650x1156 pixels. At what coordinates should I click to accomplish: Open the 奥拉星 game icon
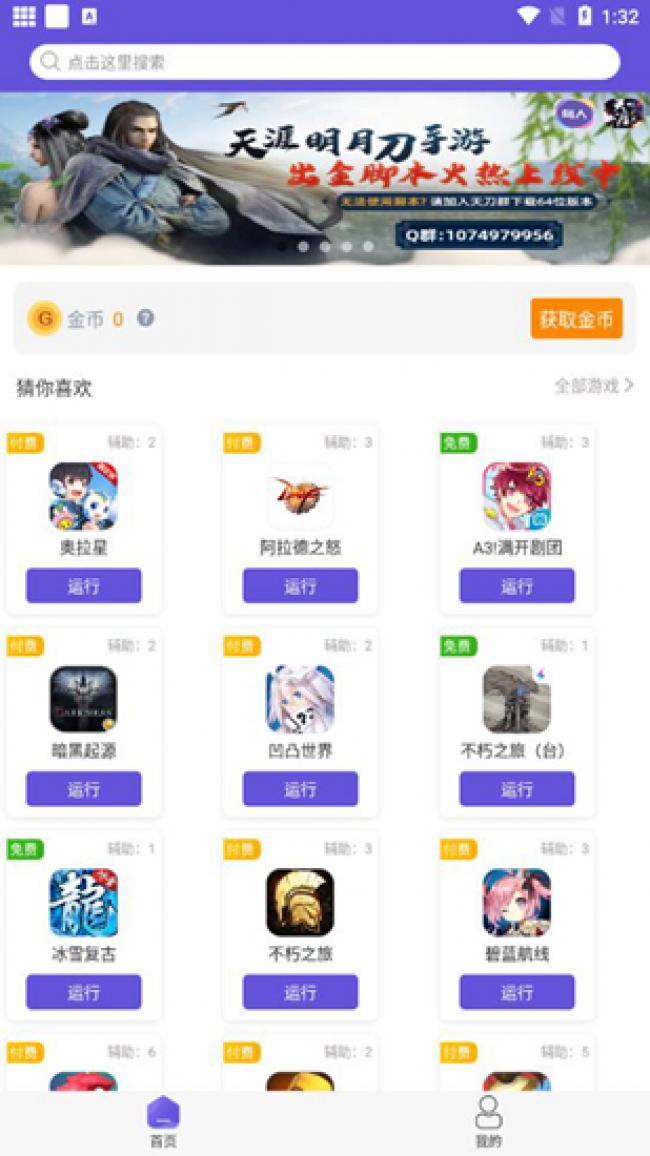[x=84, y=496]
